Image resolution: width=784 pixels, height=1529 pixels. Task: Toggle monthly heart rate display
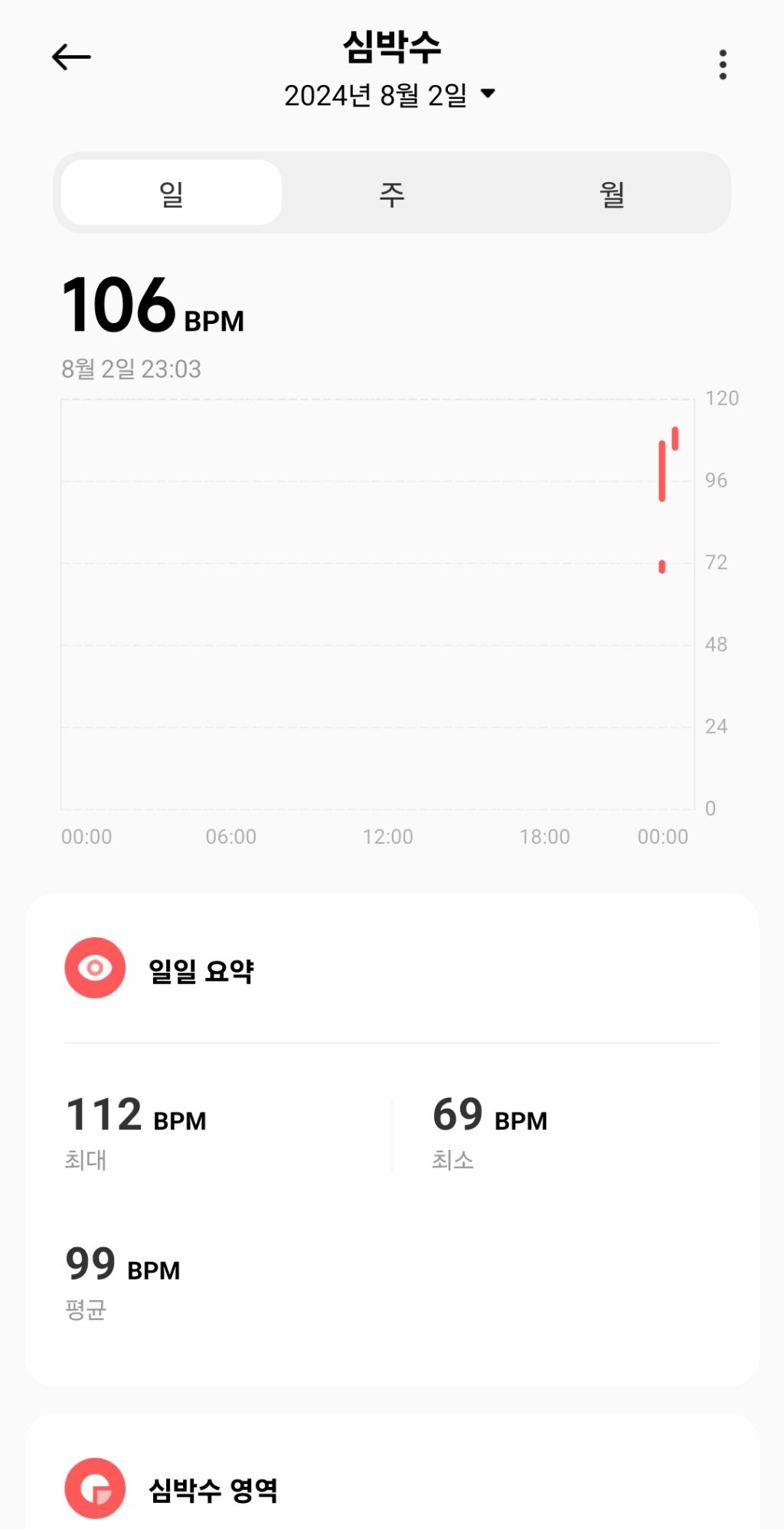coord(610,192)
